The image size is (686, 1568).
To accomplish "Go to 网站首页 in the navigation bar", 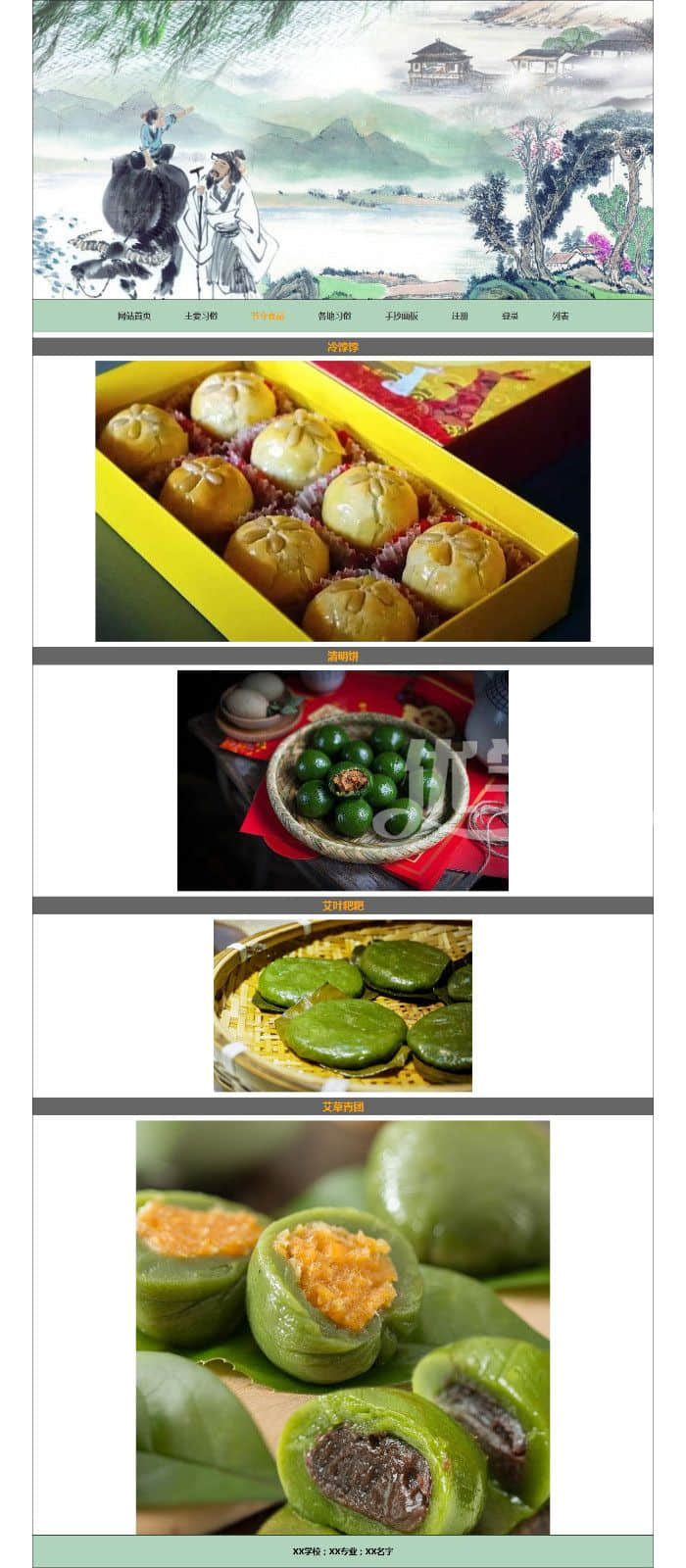I will click(134, 317).
